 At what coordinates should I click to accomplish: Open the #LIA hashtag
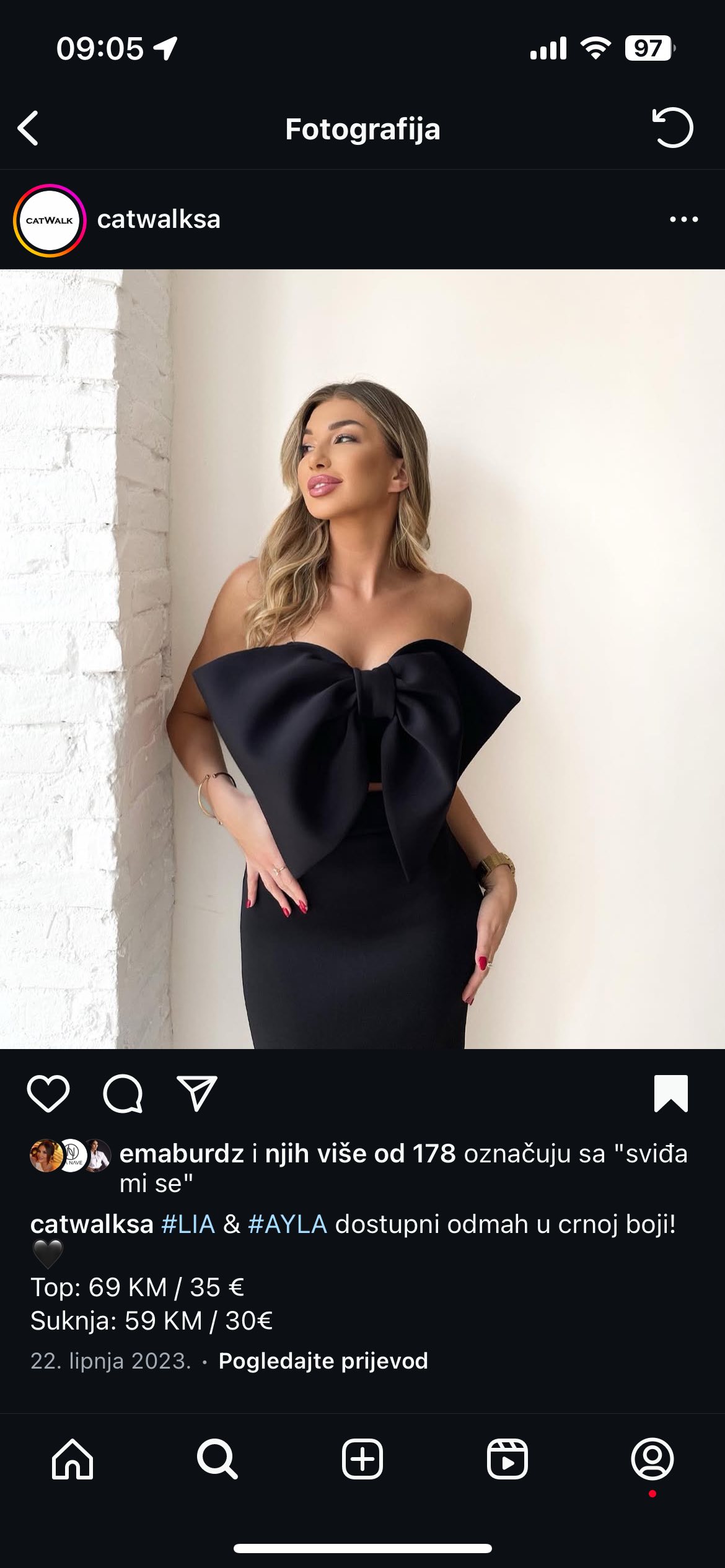pos(188,1224)
